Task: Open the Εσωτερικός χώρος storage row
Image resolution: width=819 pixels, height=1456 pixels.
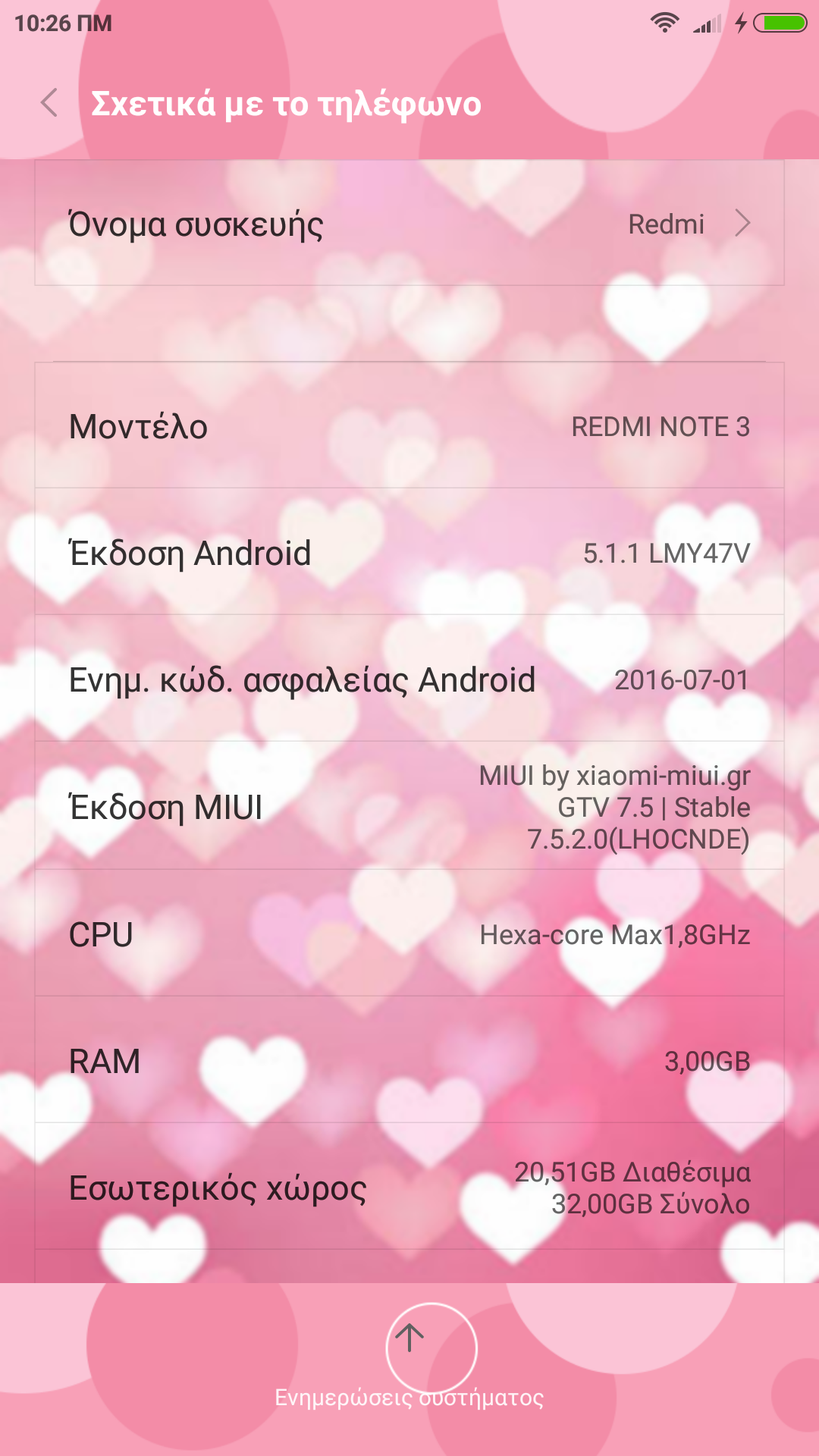Action: point(409,1188)
